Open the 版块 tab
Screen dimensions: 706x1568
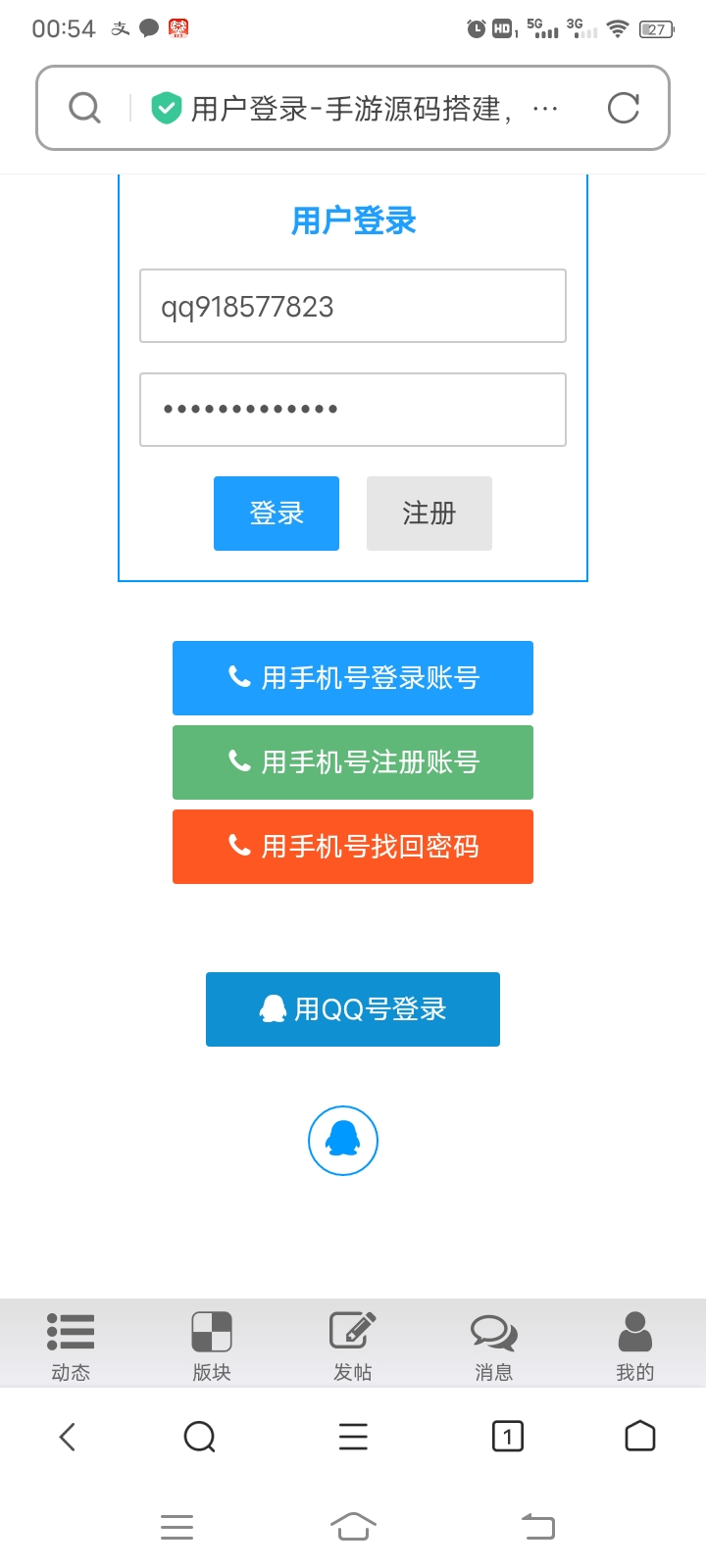[x=212, y=1347]
